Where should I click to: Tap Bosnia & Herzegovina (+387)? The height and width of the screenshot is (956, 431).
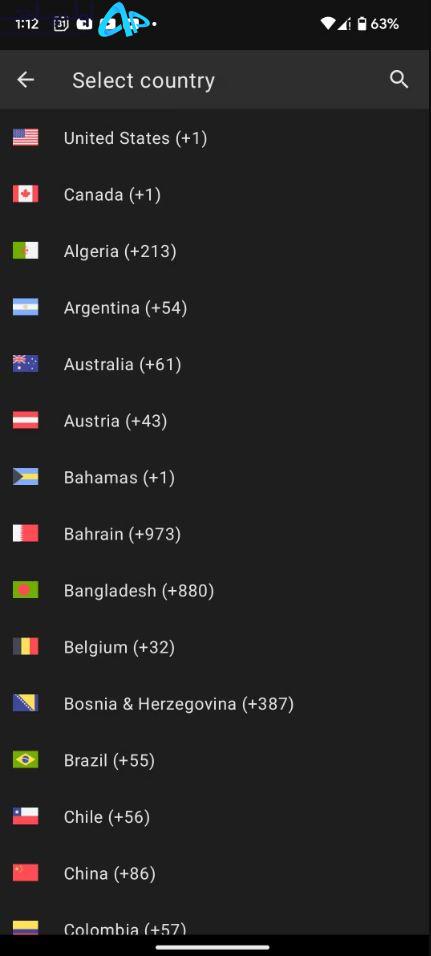(215, 704)
